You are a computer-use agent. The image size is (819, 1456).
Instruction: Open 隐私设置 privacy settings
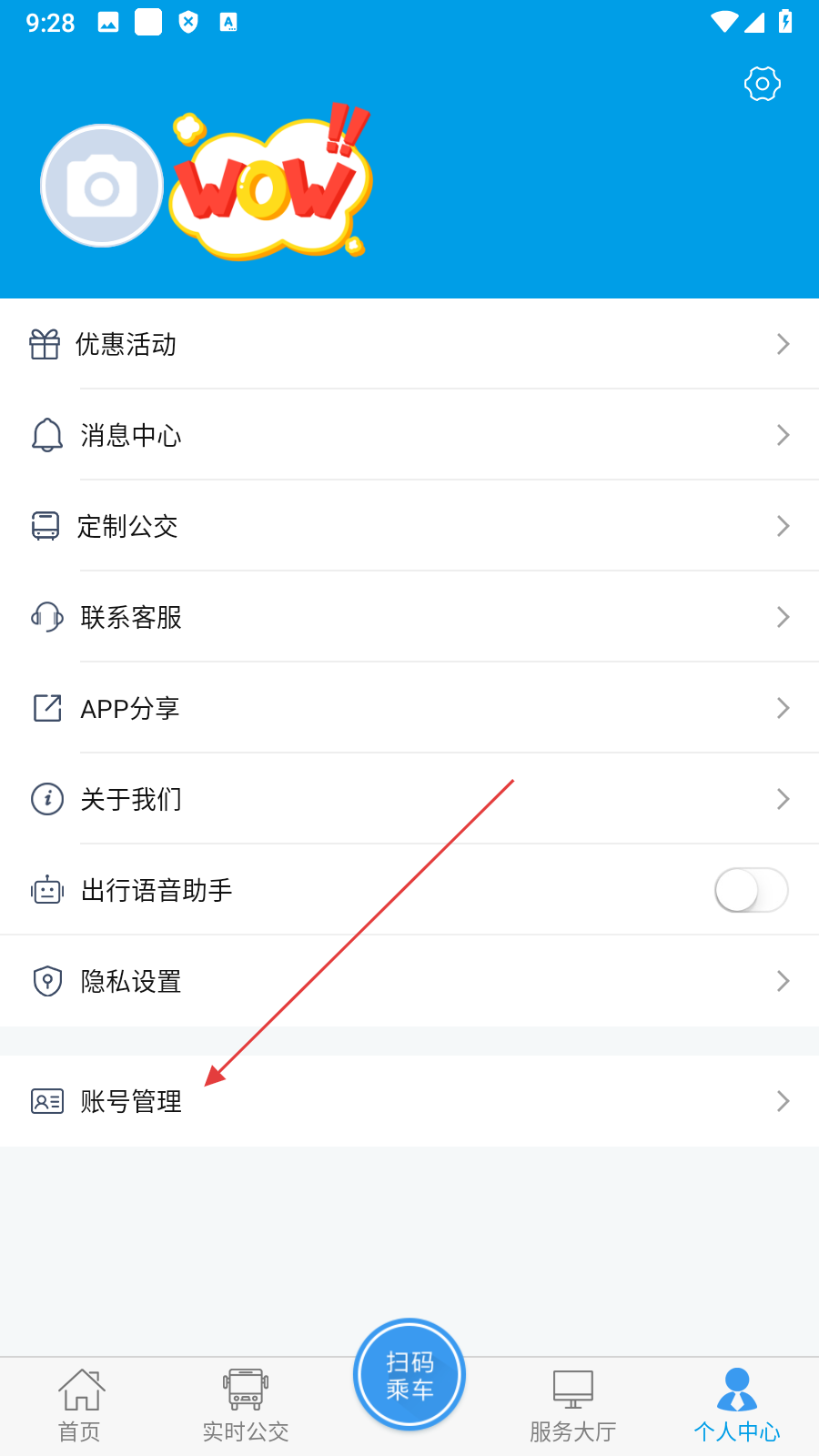pos(409,981)
